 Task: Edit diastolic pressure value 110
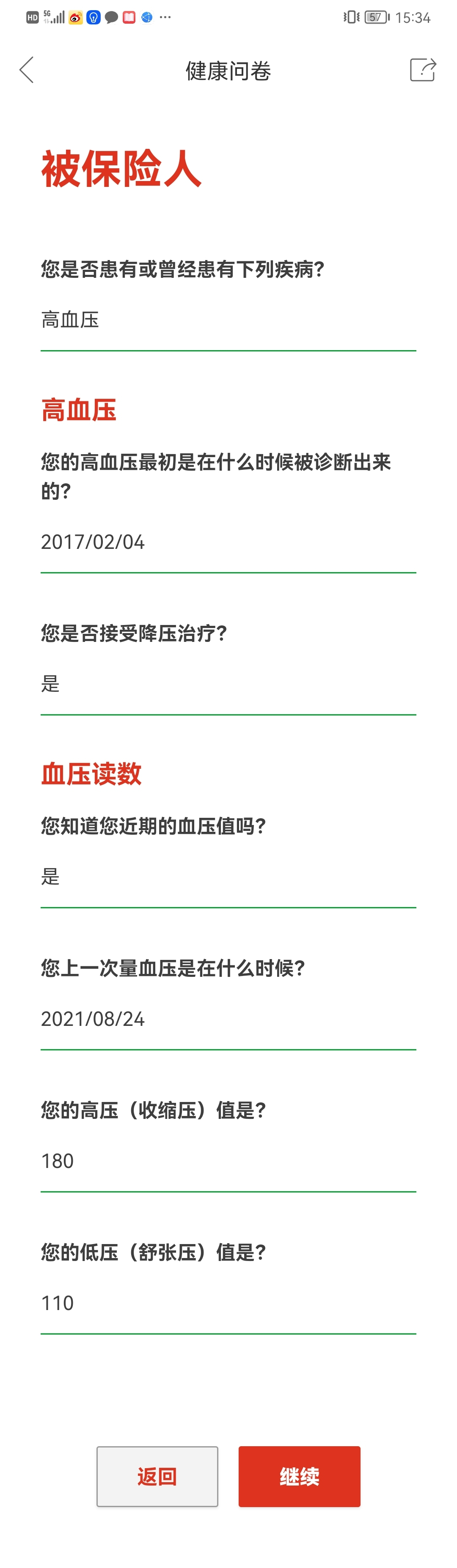pos(228,1302)
